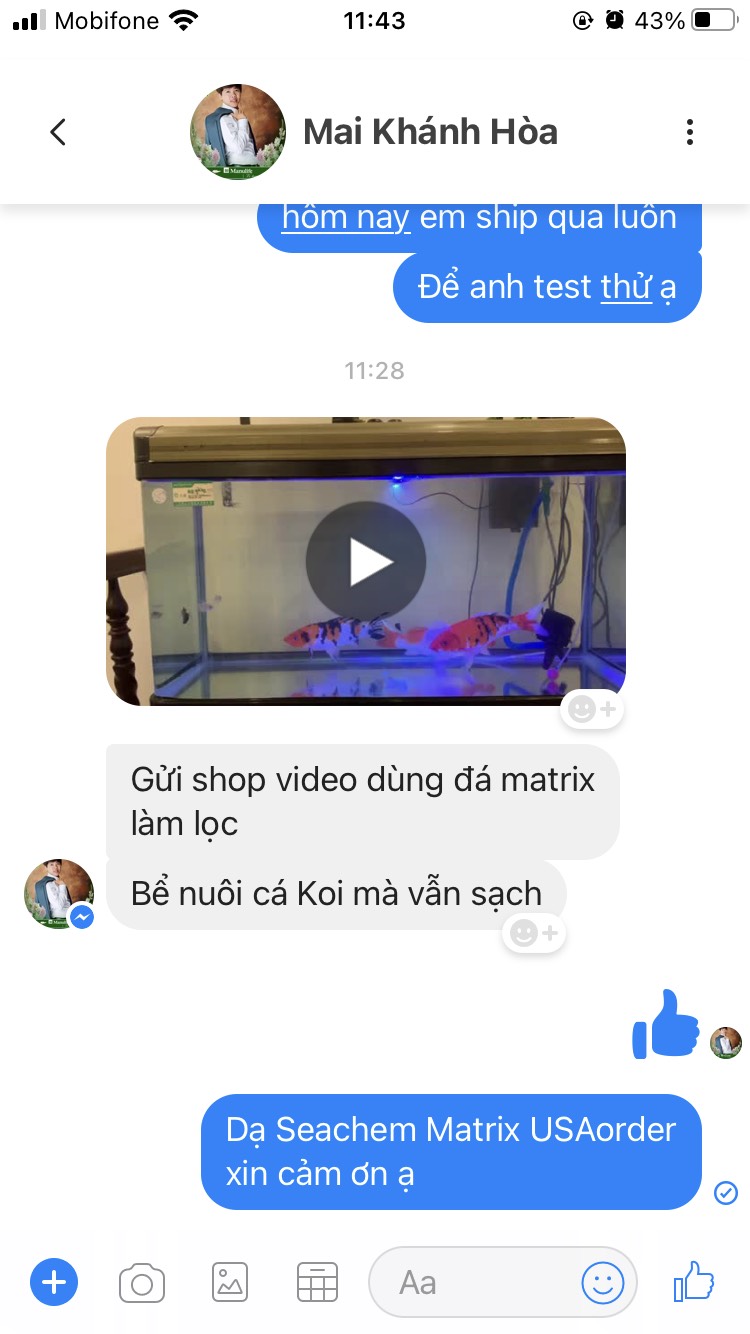Add reaction to the fish tank video
The width and height of the screenshot is (750, 1334).
(592, 710)
